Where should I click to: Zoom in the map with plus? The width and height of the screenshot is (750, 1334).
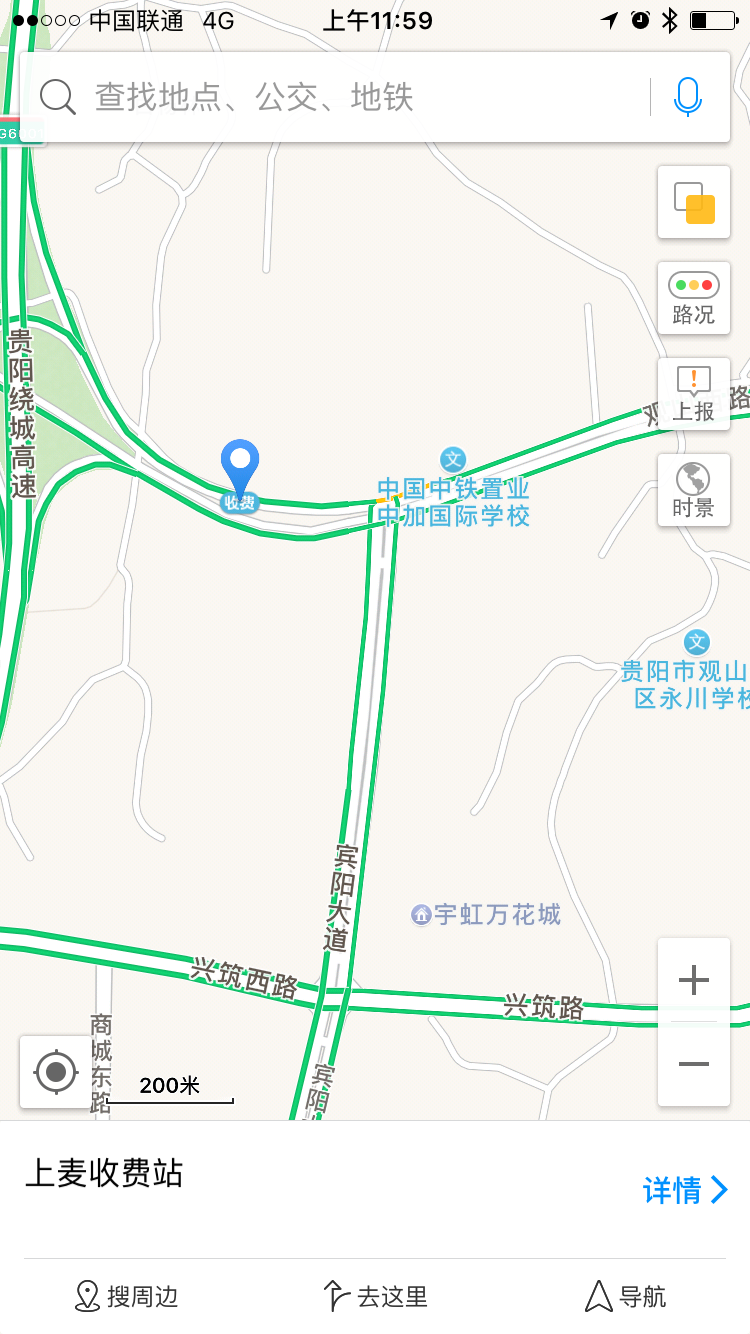[x=693, y=980]
